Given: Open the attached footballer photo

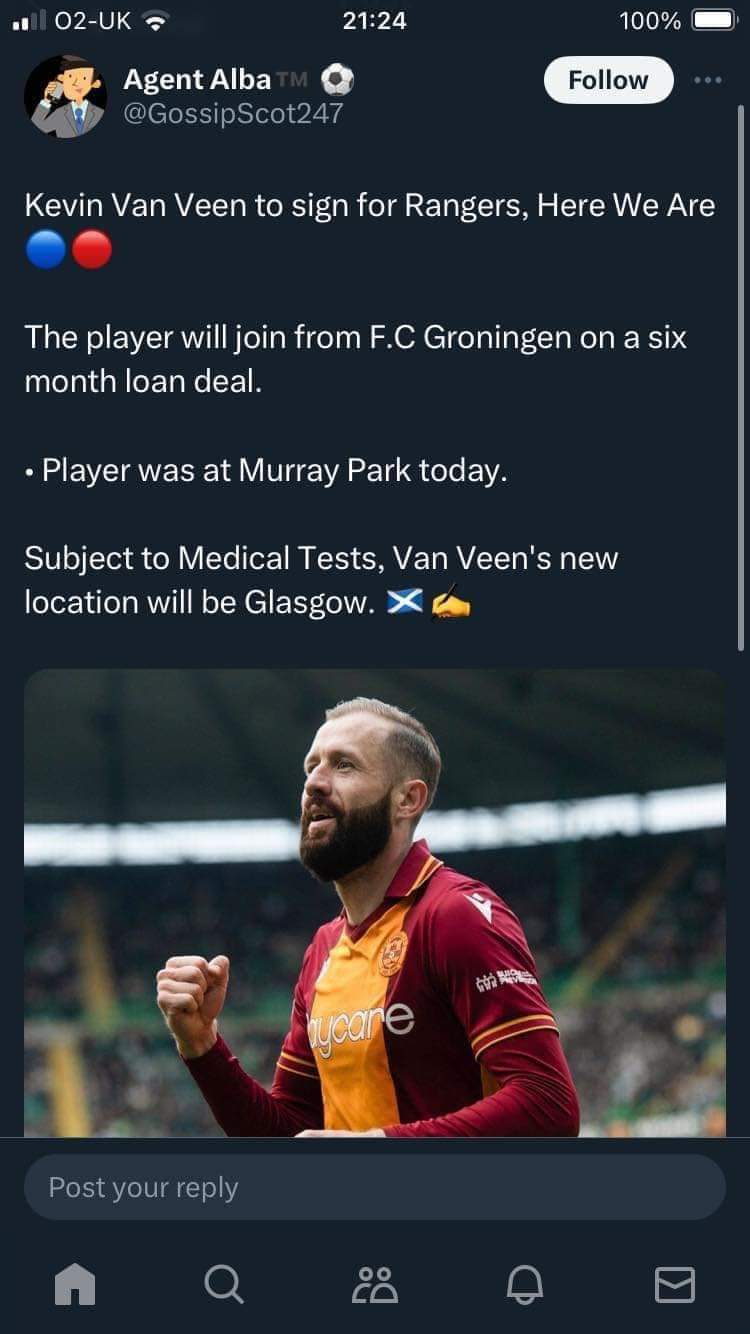Looking at the screenshot, I should point(375,903).
